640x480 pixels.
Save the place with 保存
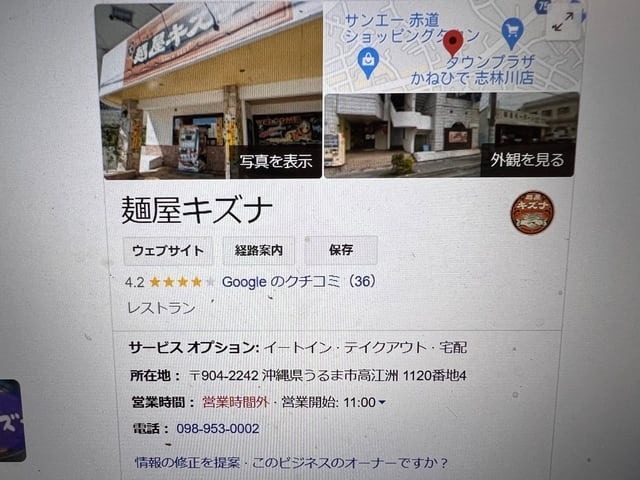341,250
